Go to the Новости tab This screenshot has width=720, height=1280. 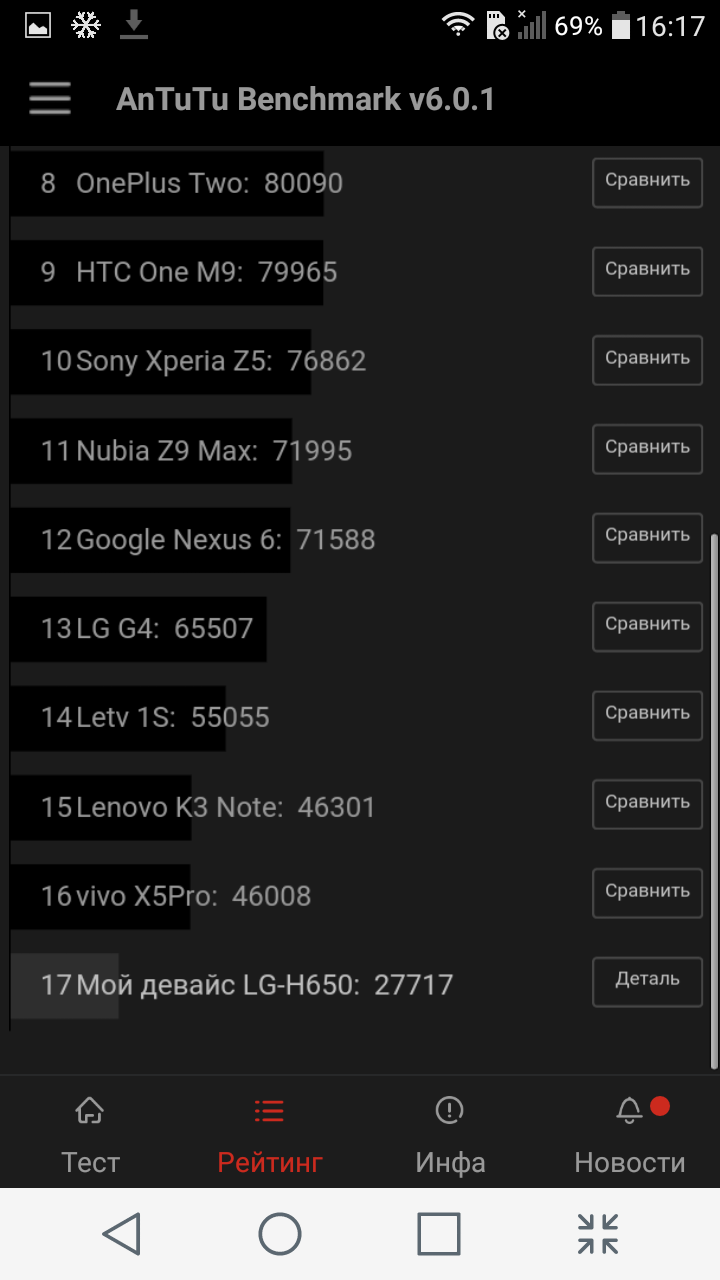pos(630,1135)
